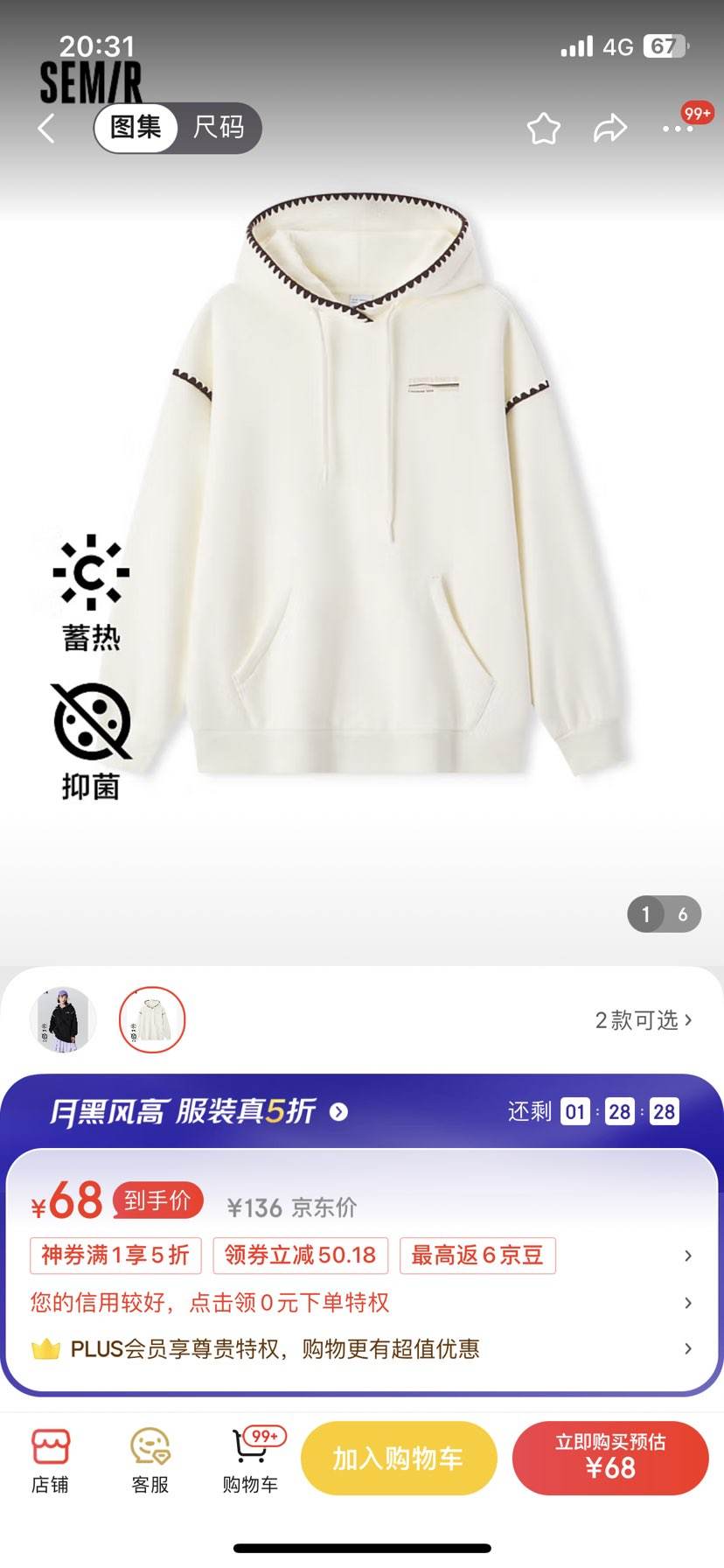
Task: Tap the star to favorite this product
Action: coord(543,128)
